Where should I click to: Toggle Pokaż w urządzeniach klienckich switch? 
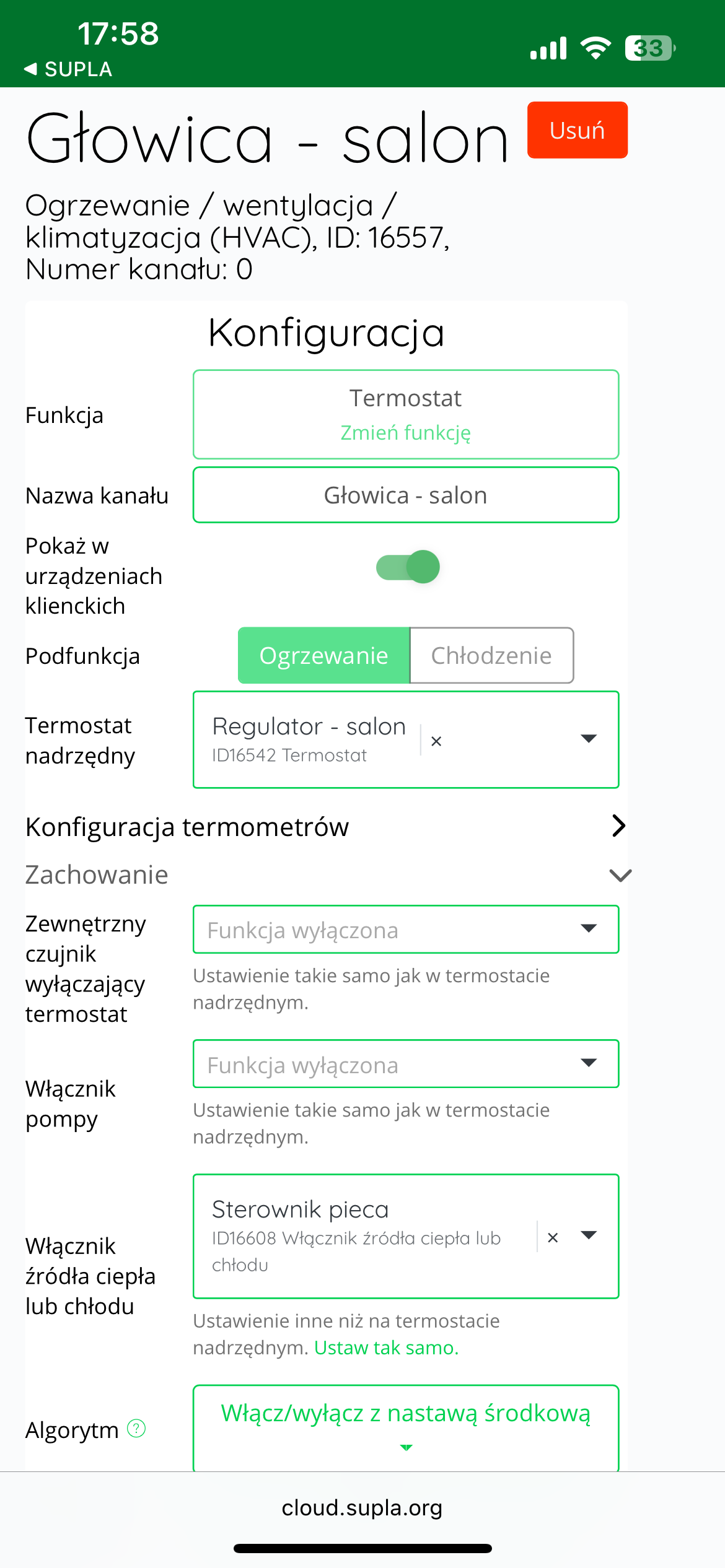pos(408,567)
